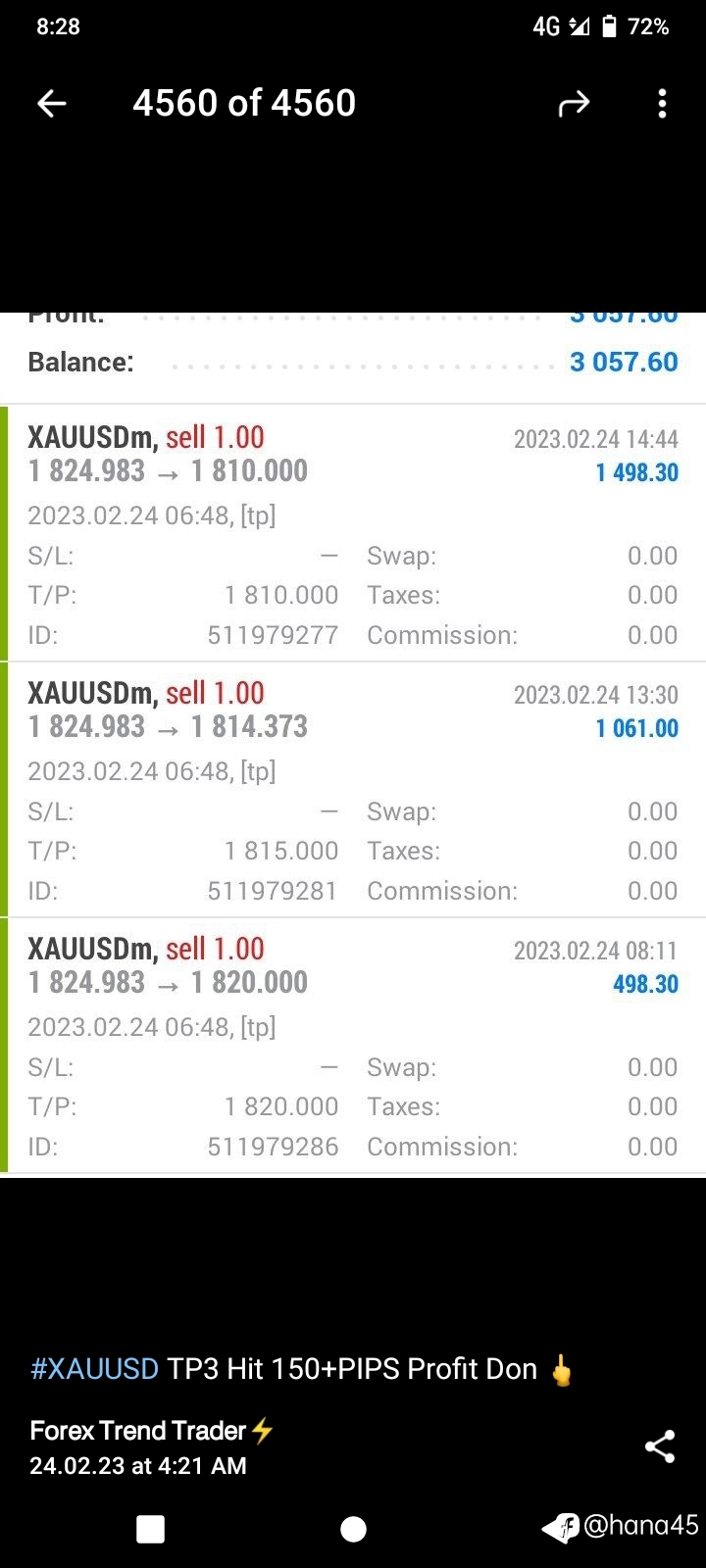Open the recent apps view
This screenshot has height=1568, width=706.
(x=150, y=1529)
